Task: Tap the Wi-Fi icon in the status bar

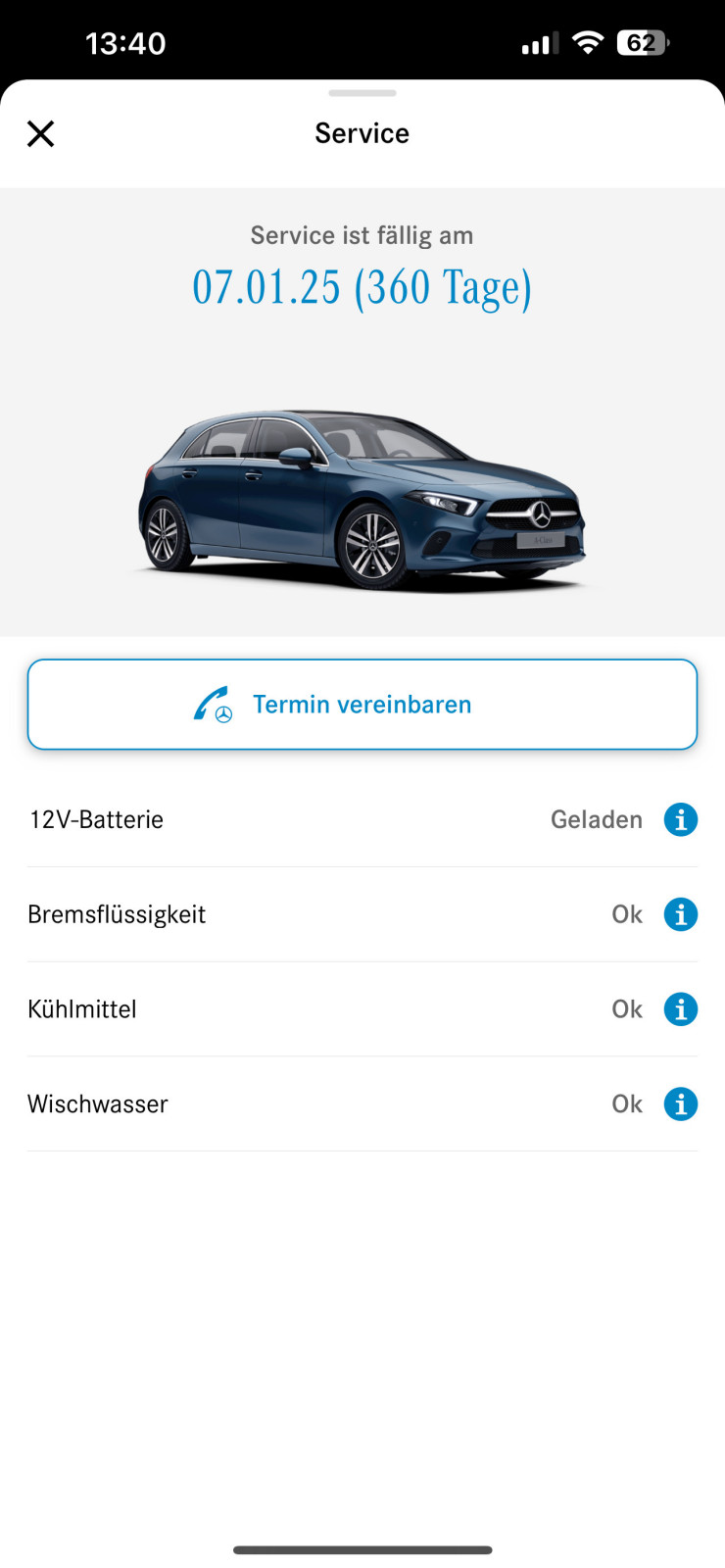Action: [x=587, y=42]
